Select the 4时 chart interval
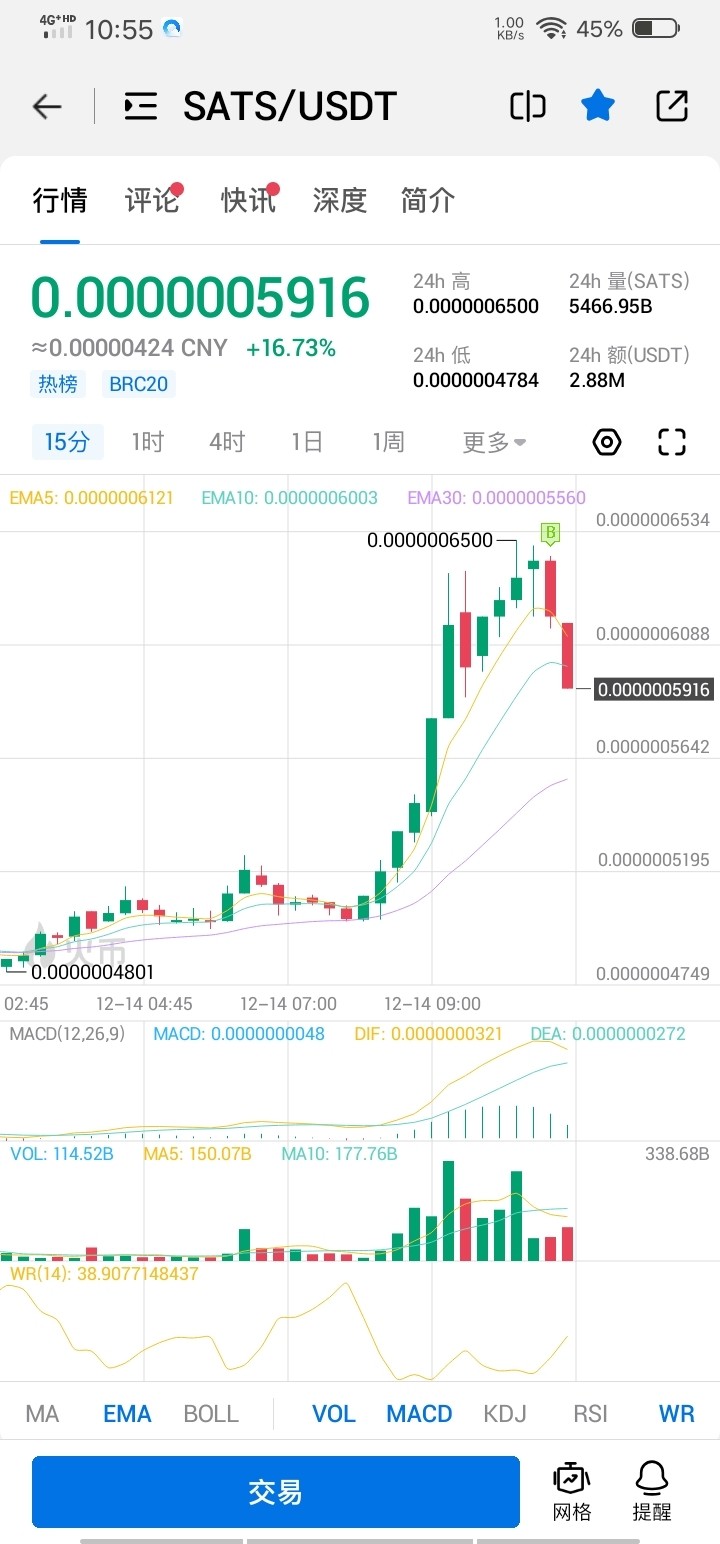Screen dimensions: 720x1544 (x=227, y=442)
